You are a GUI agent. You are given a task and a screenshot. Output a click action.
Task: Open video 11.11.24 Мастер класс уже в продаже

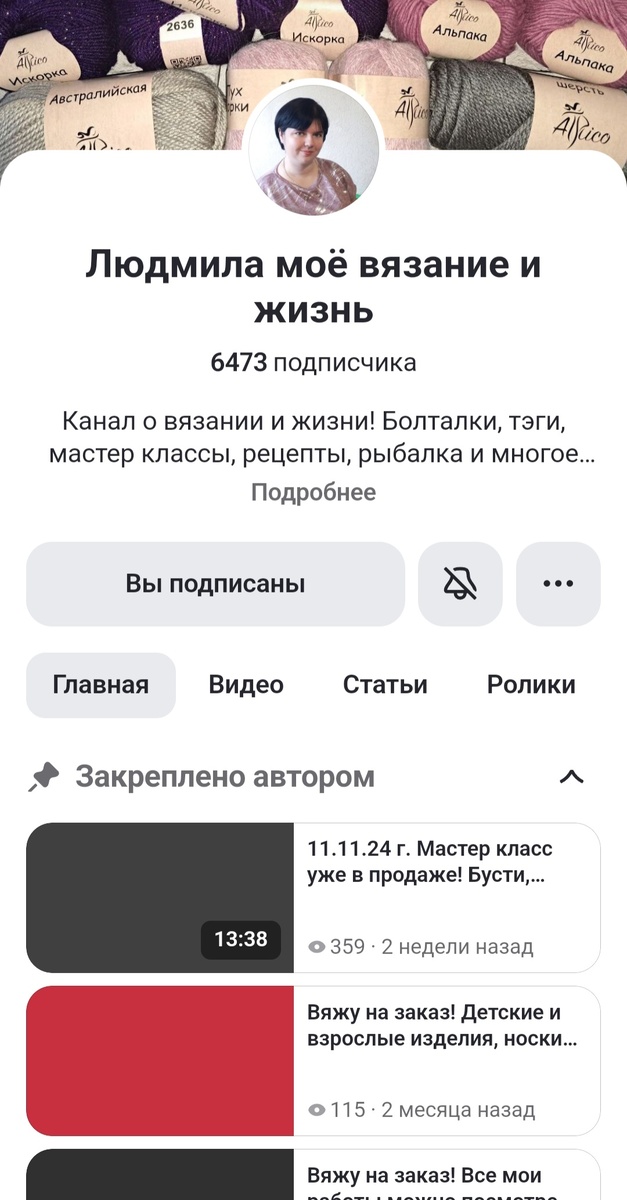pyautogui.click(x=430, y=862)
